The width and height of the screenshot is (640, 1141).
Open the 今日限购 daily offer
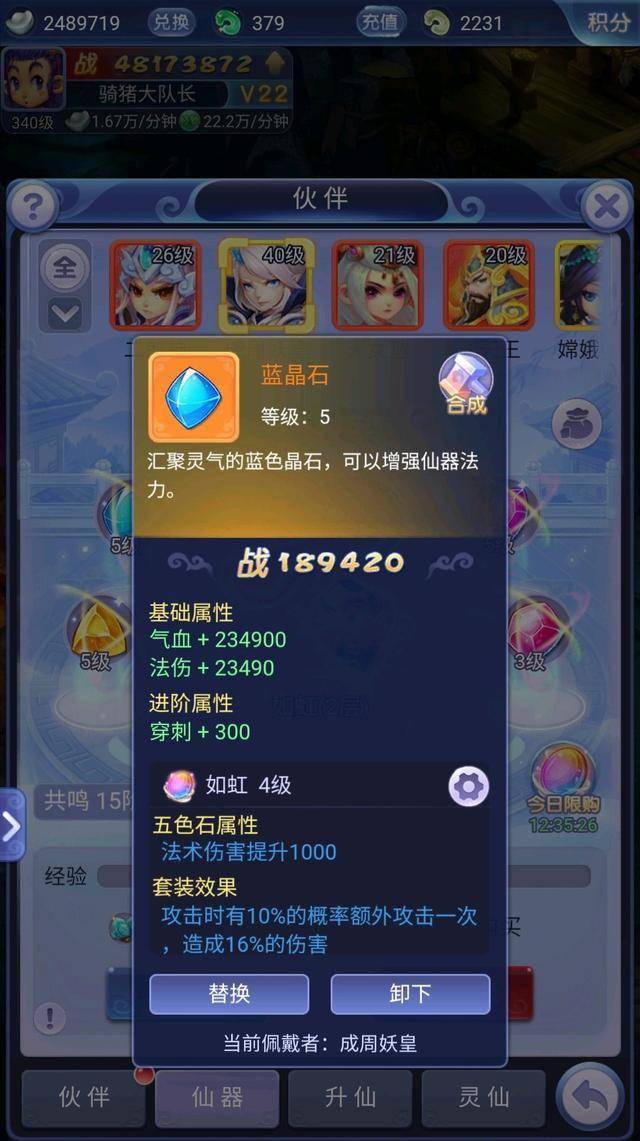point(563,790)
